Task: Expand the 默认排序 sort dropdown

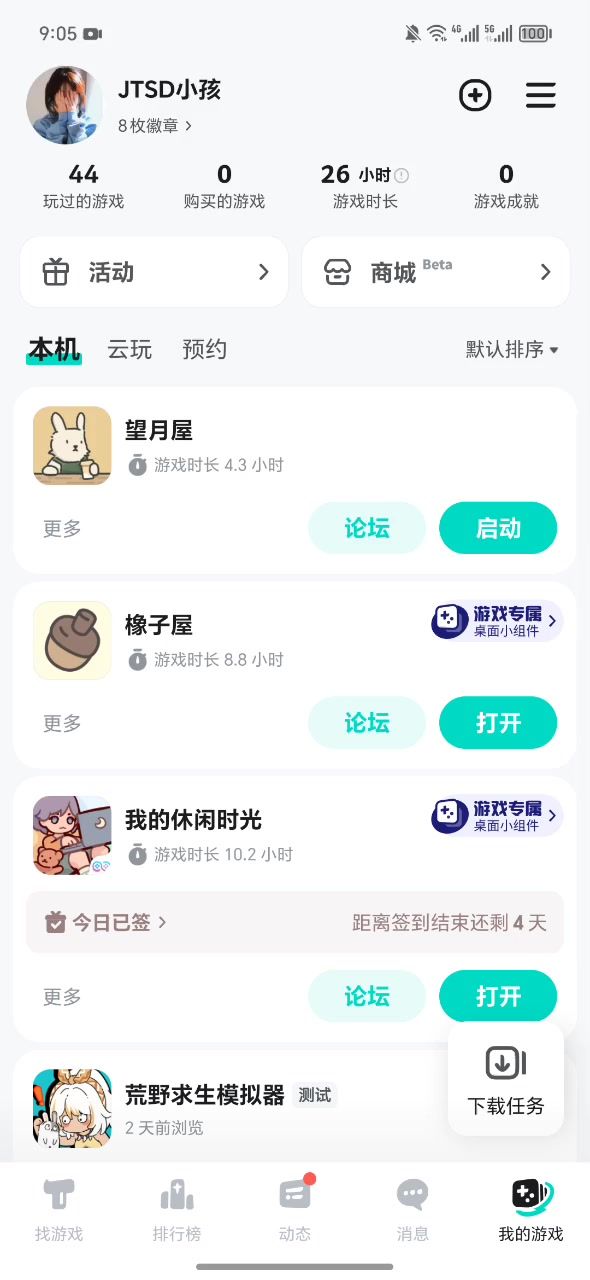Action: [512, 349]
